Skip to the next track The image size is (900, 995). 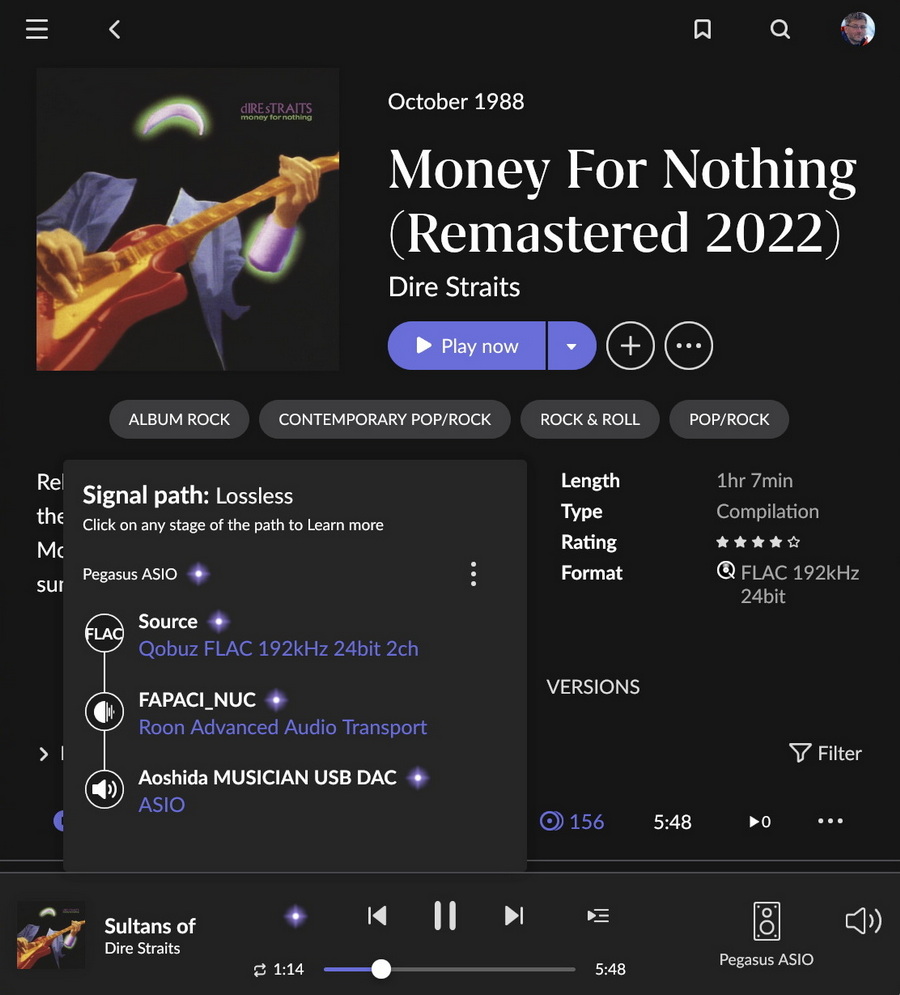coord(514,915)
